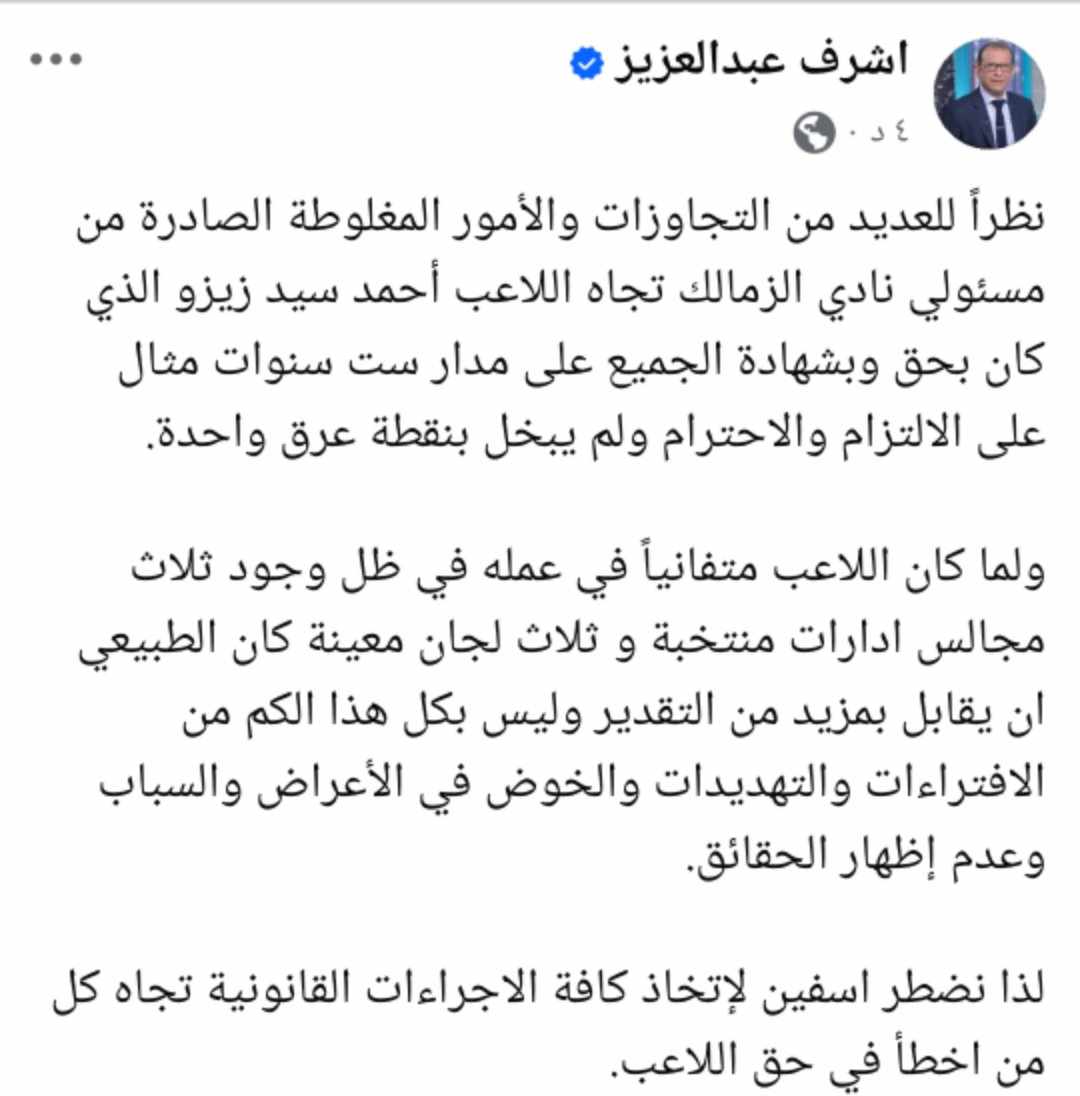Open اشرف عبدالعزيز profile picture
The height and width of the screenshot is (1096, 1080).
988,96
